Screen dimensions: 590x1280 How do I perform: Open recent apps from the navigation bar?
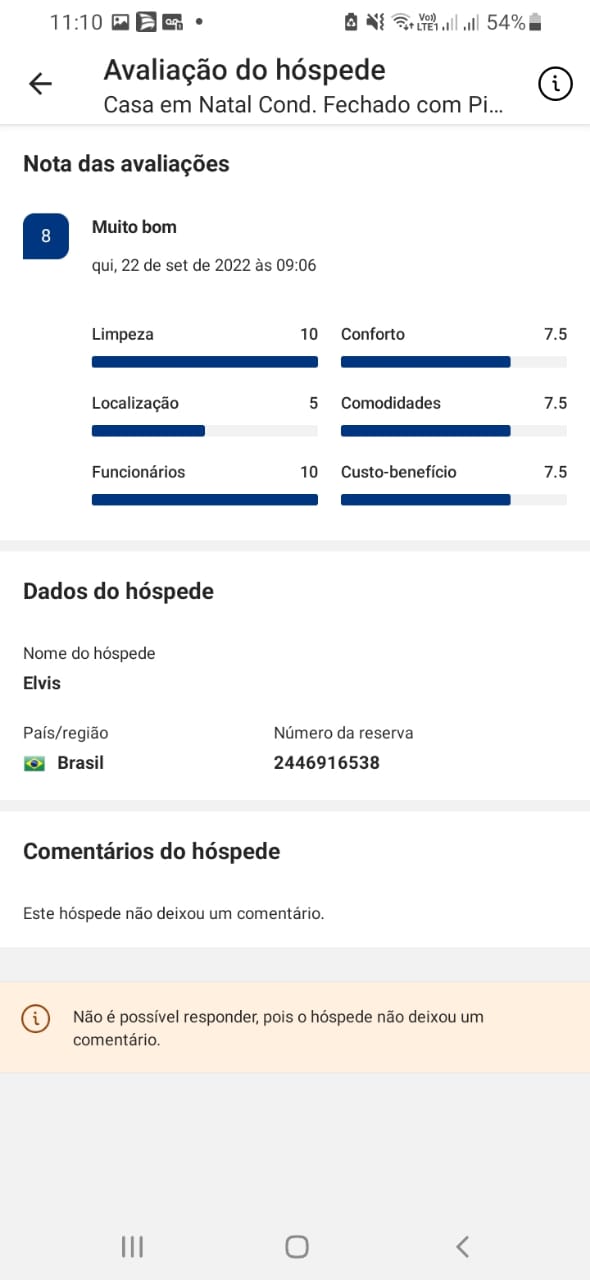pyautogui.click(x=132, y=1246)
